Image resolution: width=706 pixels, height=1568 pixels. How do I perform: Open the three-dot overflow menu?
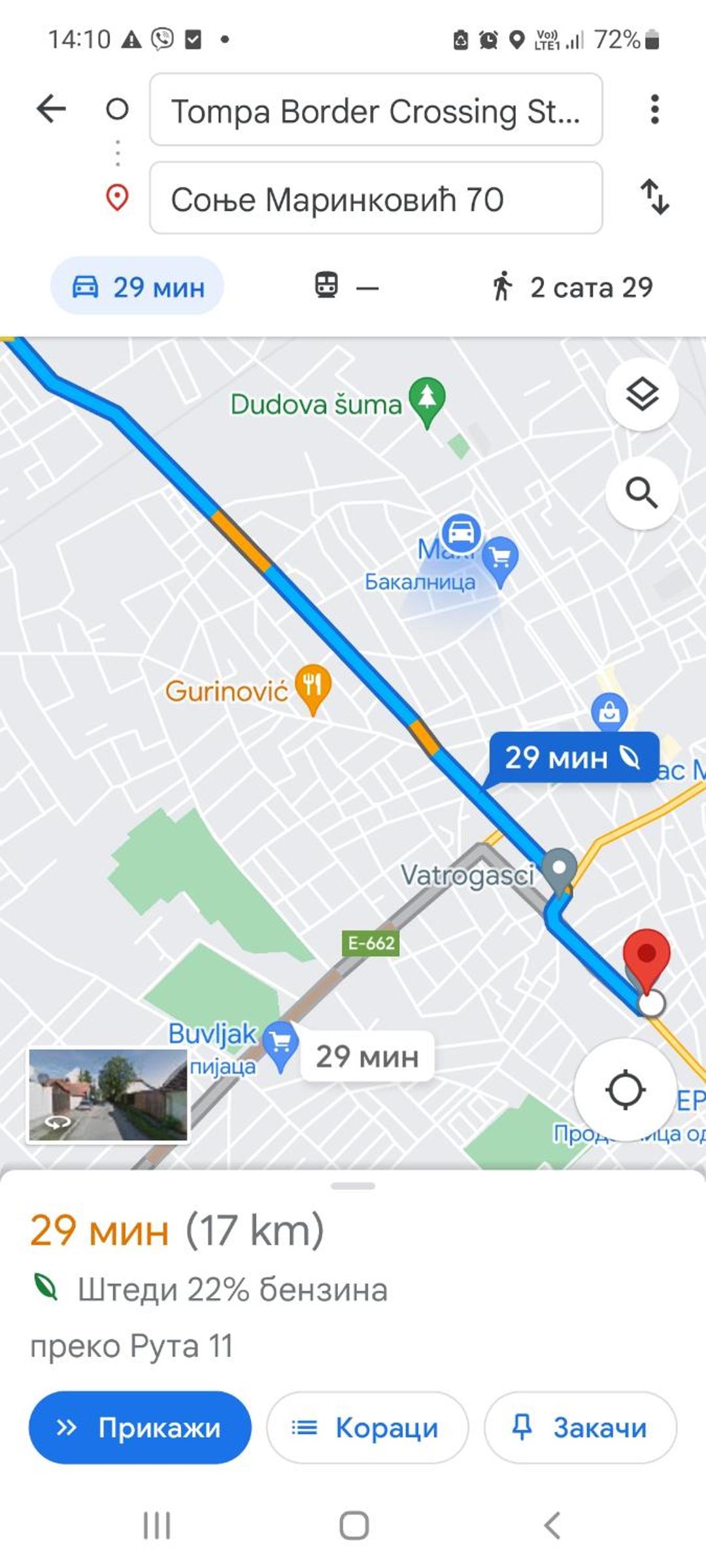(654, 109)
